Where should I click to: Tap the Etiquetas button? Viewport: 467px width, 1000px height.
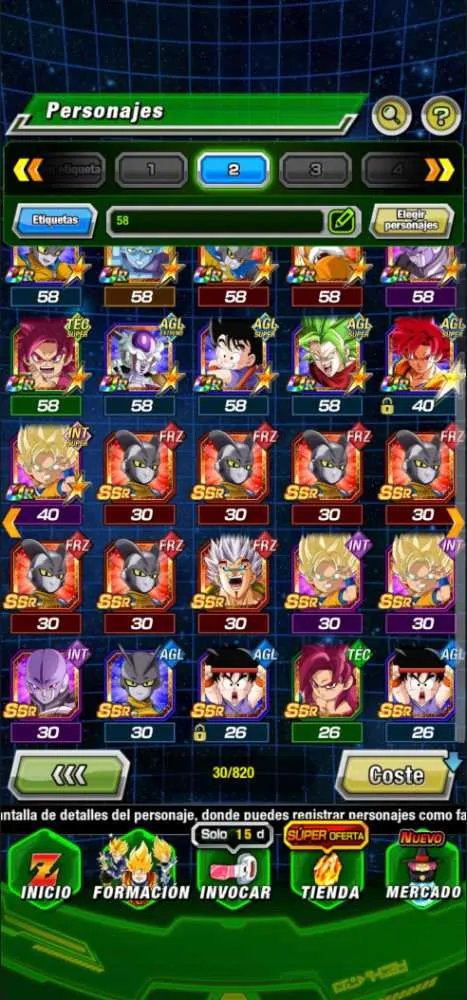[x=55, y=221]
